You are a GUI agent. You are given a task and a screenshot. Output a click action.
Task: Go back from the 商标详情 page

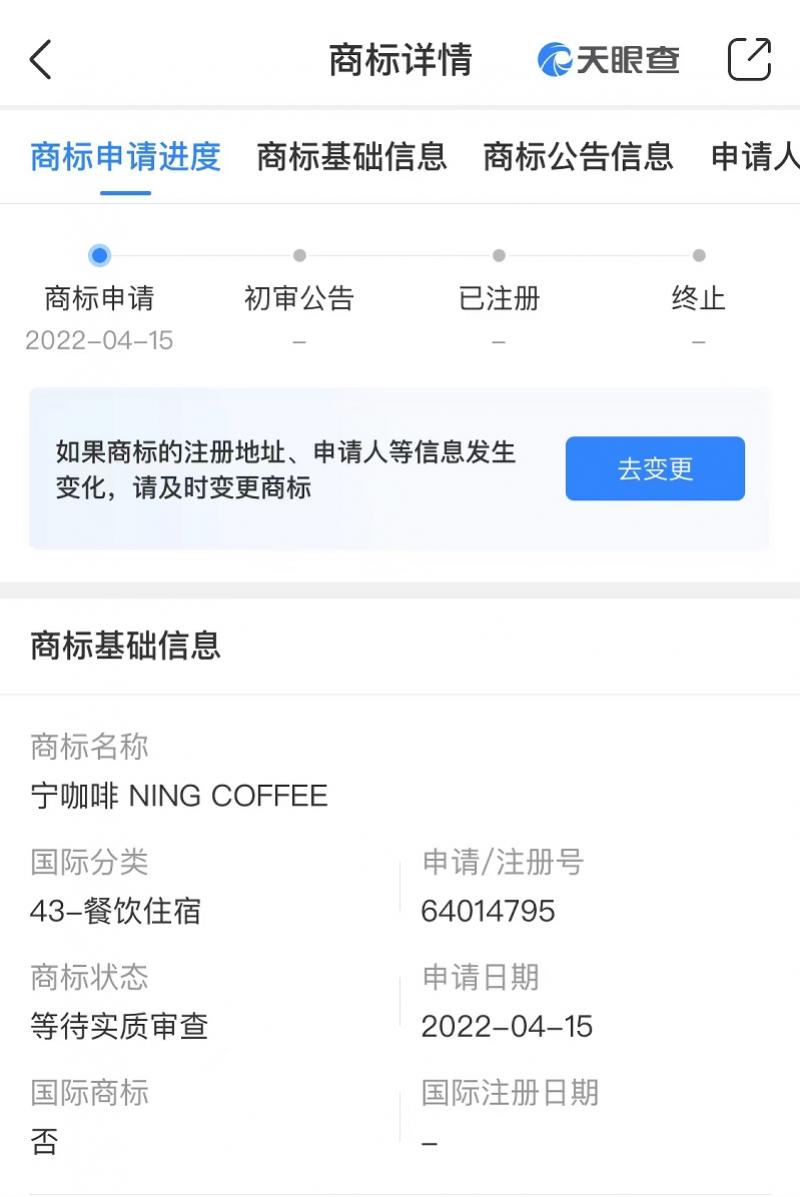(x=41, y=60)
